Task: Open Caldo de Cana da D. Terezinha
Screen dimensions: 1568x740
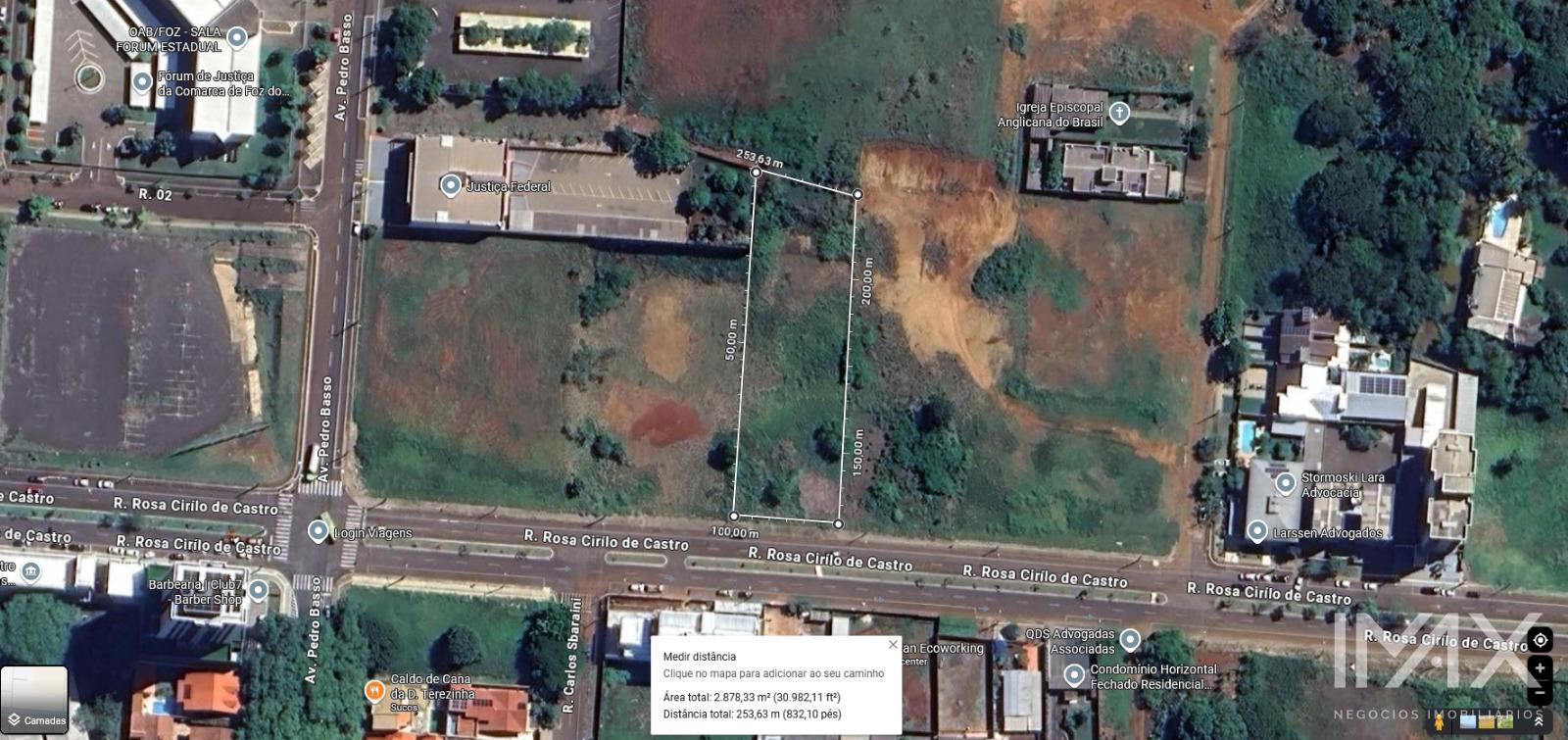Action: click(x=374, y=690)
